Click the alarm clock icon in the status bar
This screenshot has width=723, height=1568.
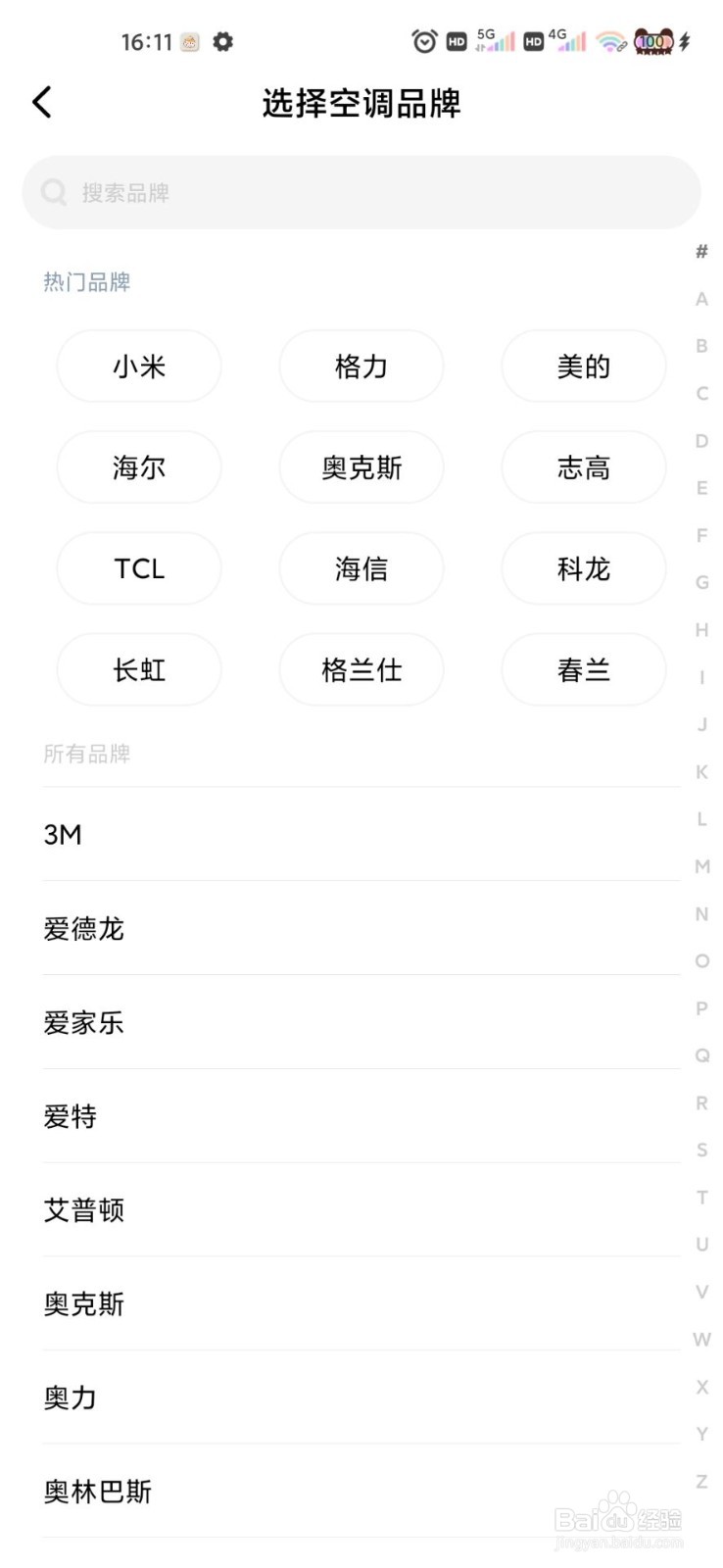pos(423,41)
